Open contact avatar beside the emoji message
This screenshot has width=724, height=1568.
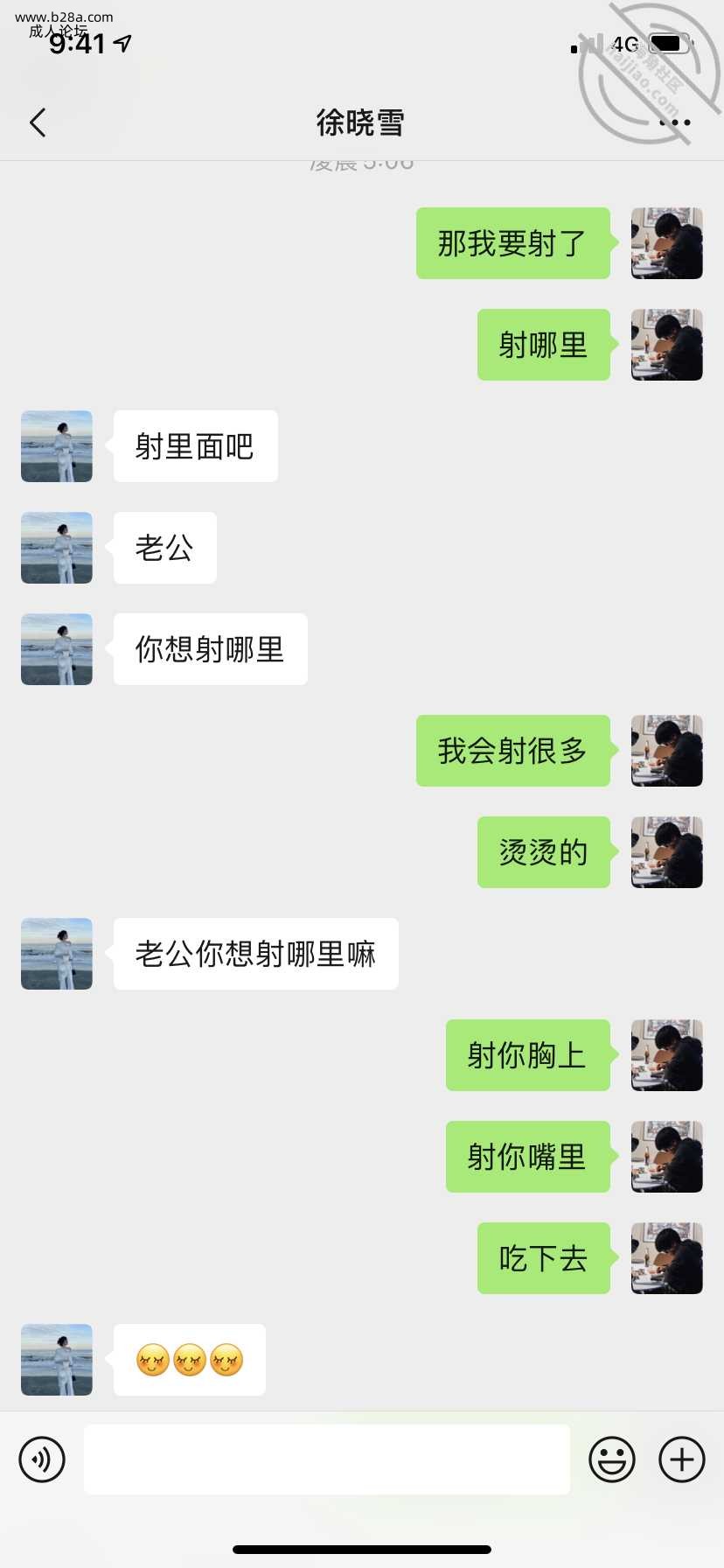pos(57,1360)
